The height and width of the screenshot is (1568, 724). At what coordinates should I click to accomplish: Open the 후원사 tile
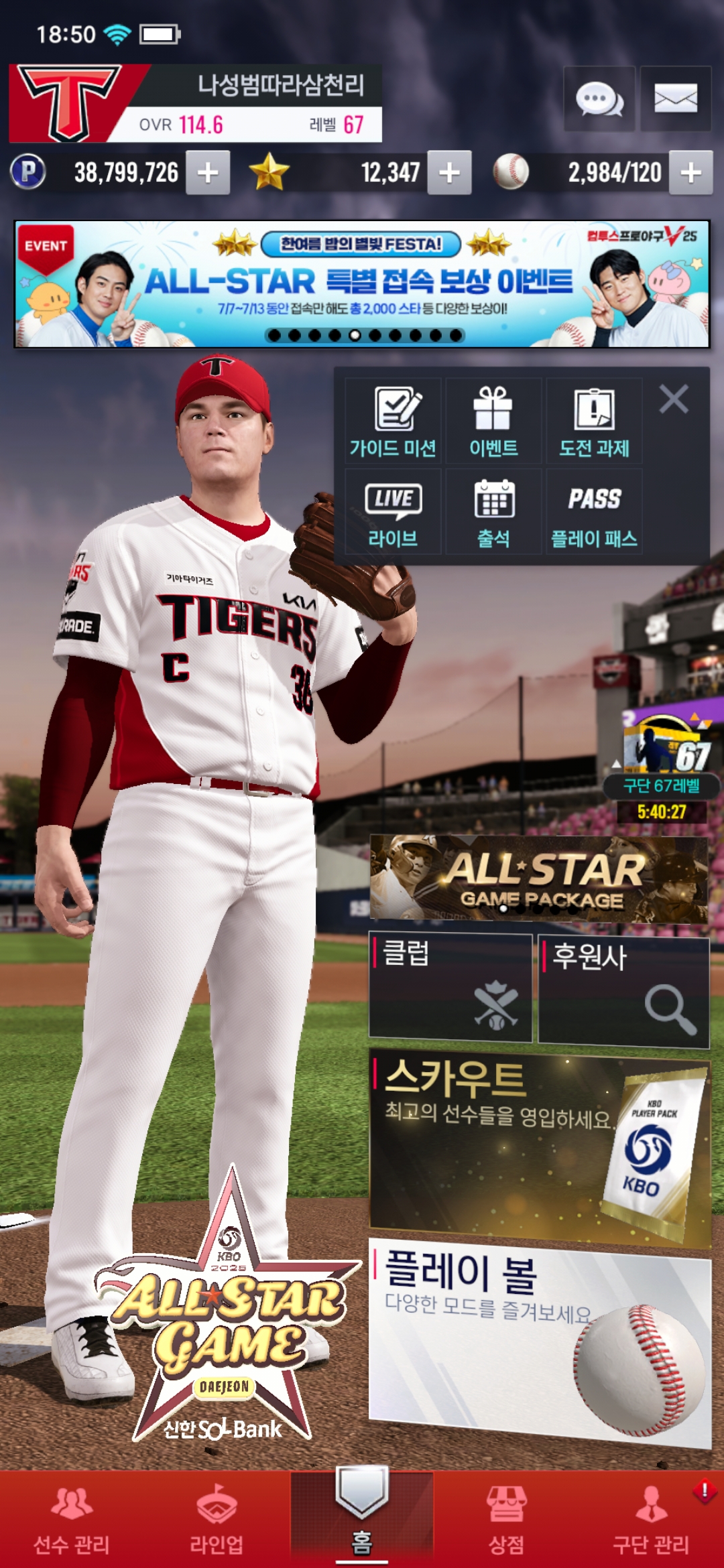[x=623, y=992]
